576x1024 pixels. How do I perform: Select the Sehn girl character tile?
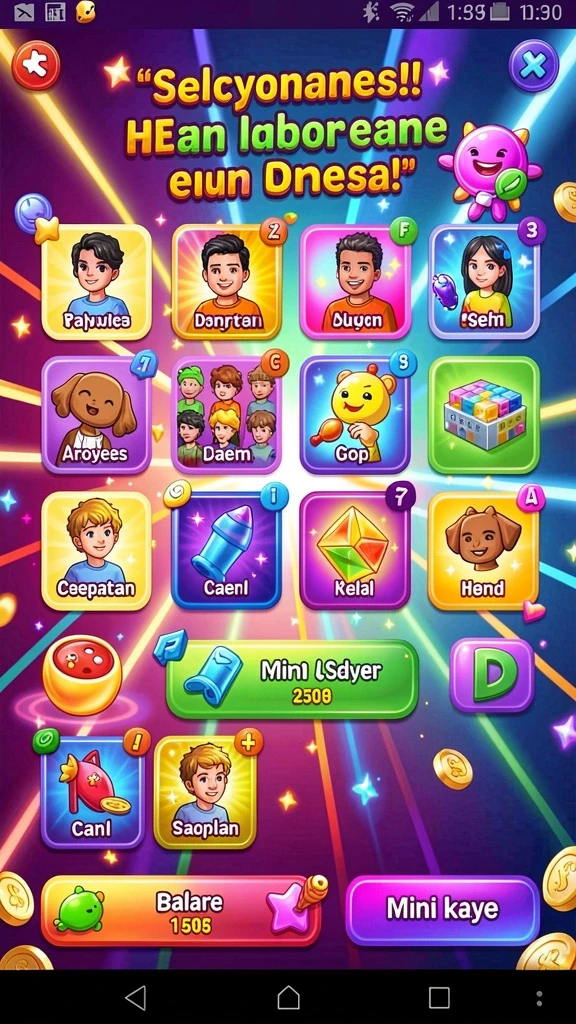pos(485,282)
